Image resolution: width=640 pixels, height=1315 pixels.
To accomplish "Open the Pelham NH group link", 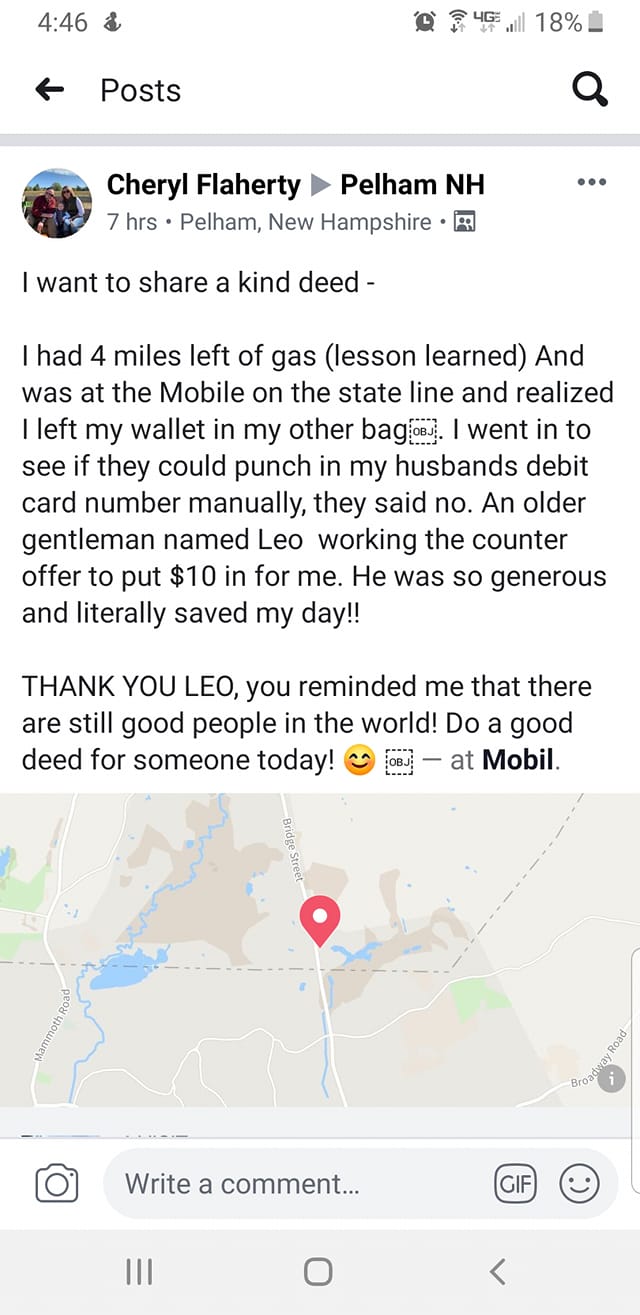I will click(x=412, y=185).
